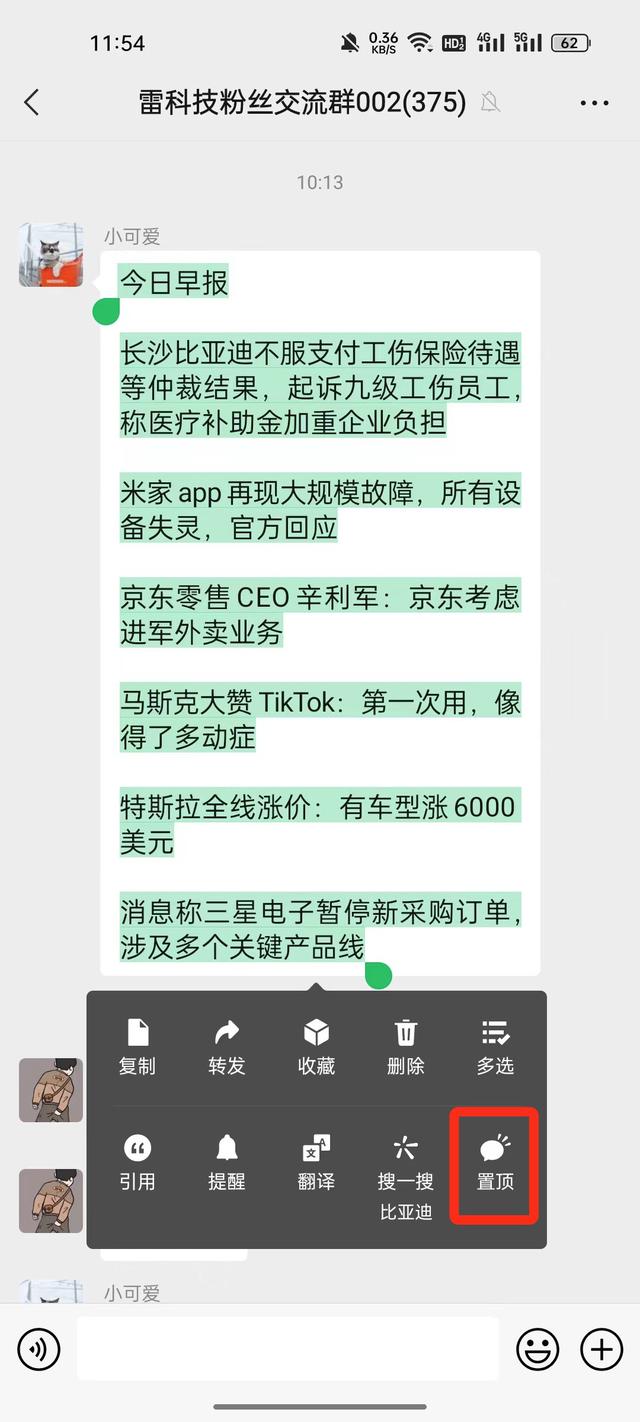Open the emoji sticker panel
The height and width of the screenshot is (1422, 640).
537,1350
